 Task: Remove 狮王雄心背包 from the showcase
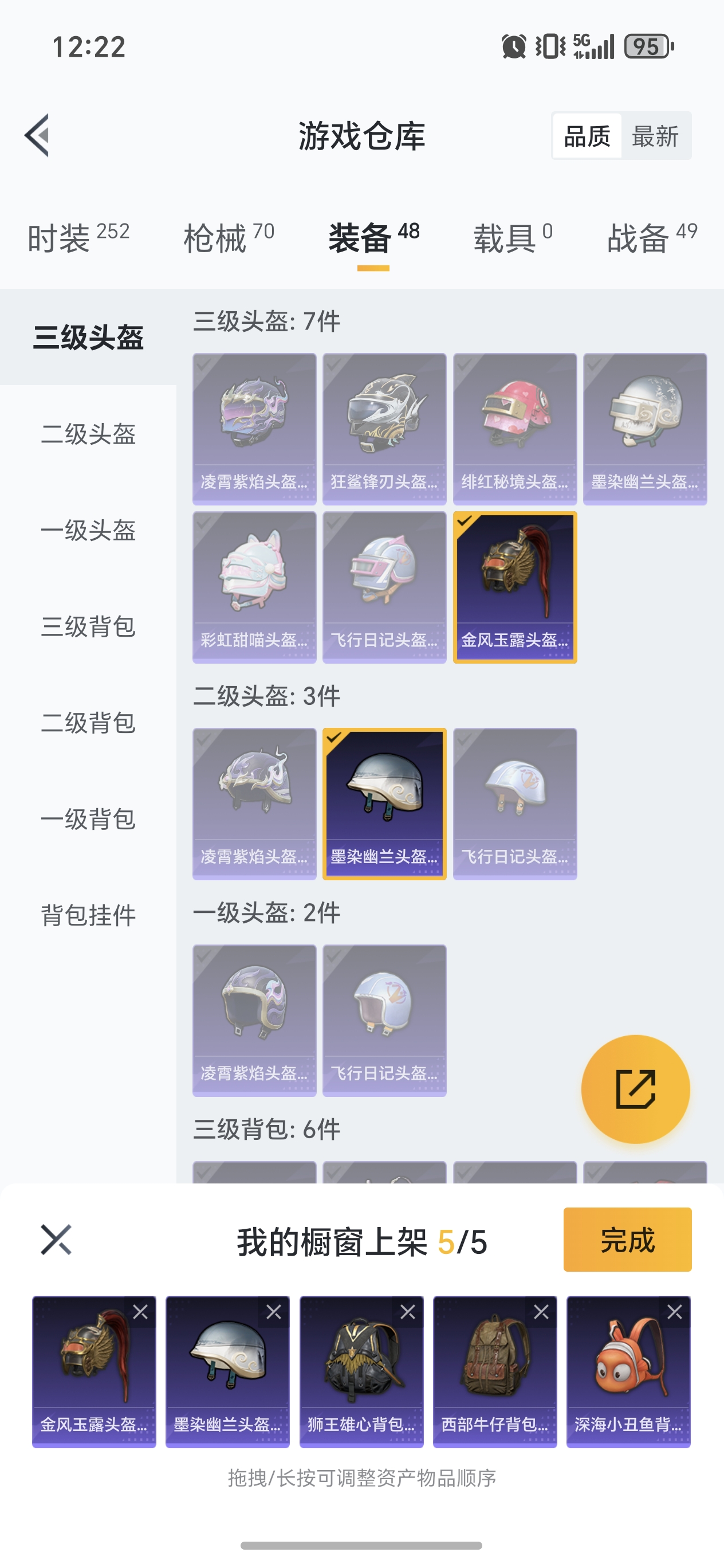pyautogui.click(x=408, y=1312)
